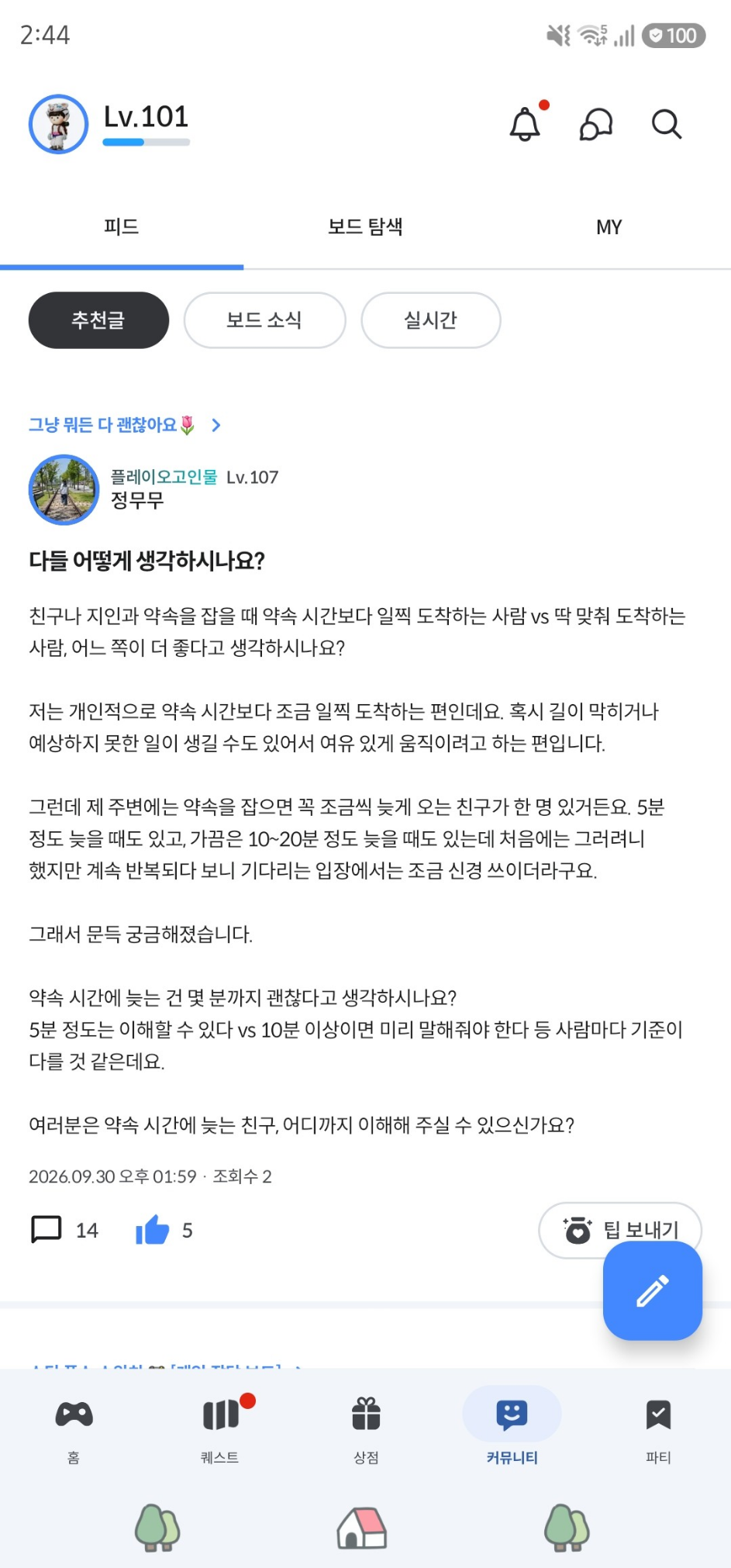View 정무무's profile picture

[64, 489]
